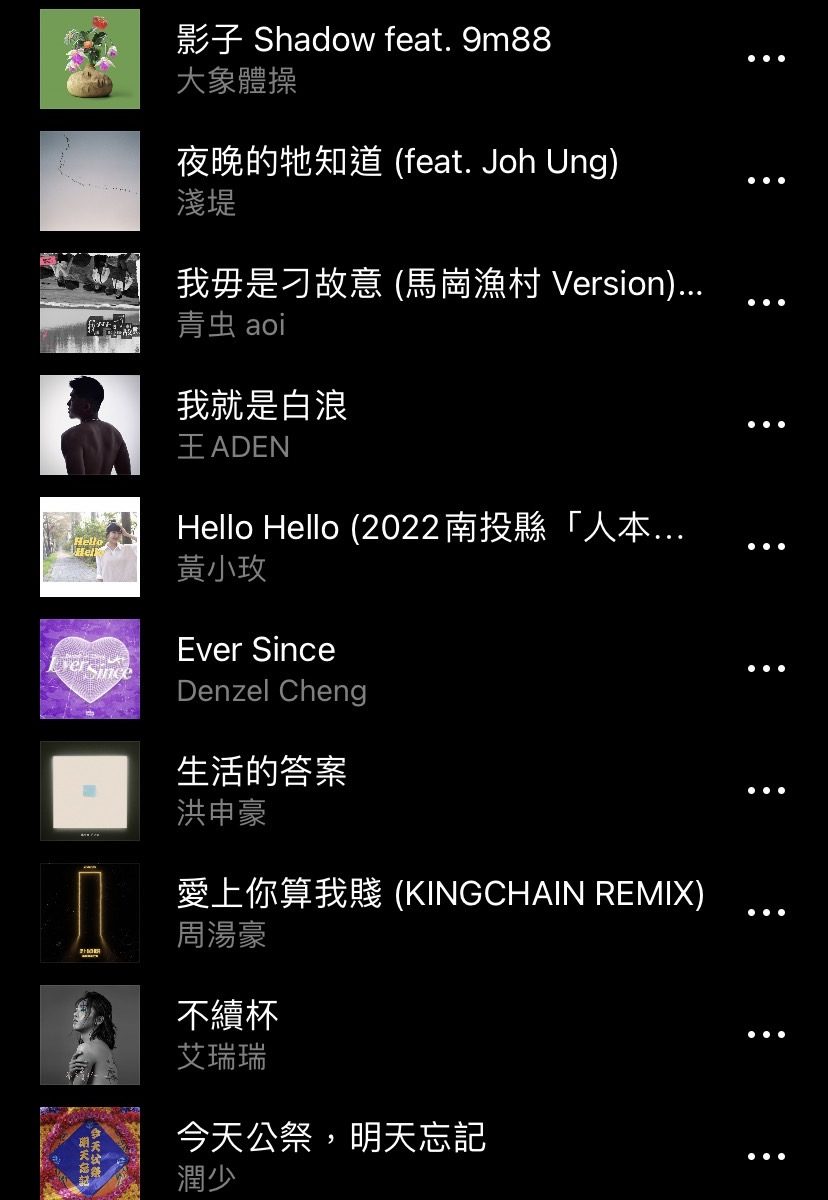
Task: Open more options for Hello Hello
Action: pos(767,547)
